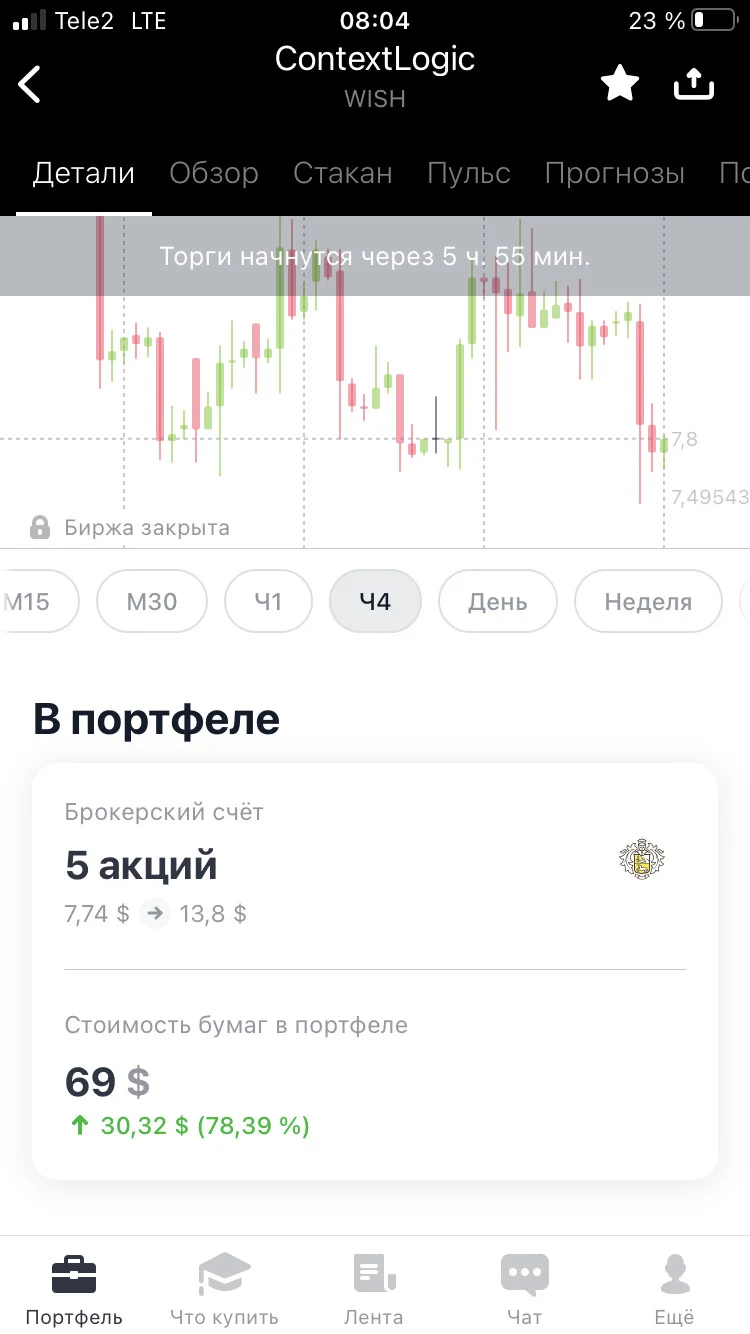
Task: Set chart interval to М30
Action: pyautogui.click(x=152, y=601)
